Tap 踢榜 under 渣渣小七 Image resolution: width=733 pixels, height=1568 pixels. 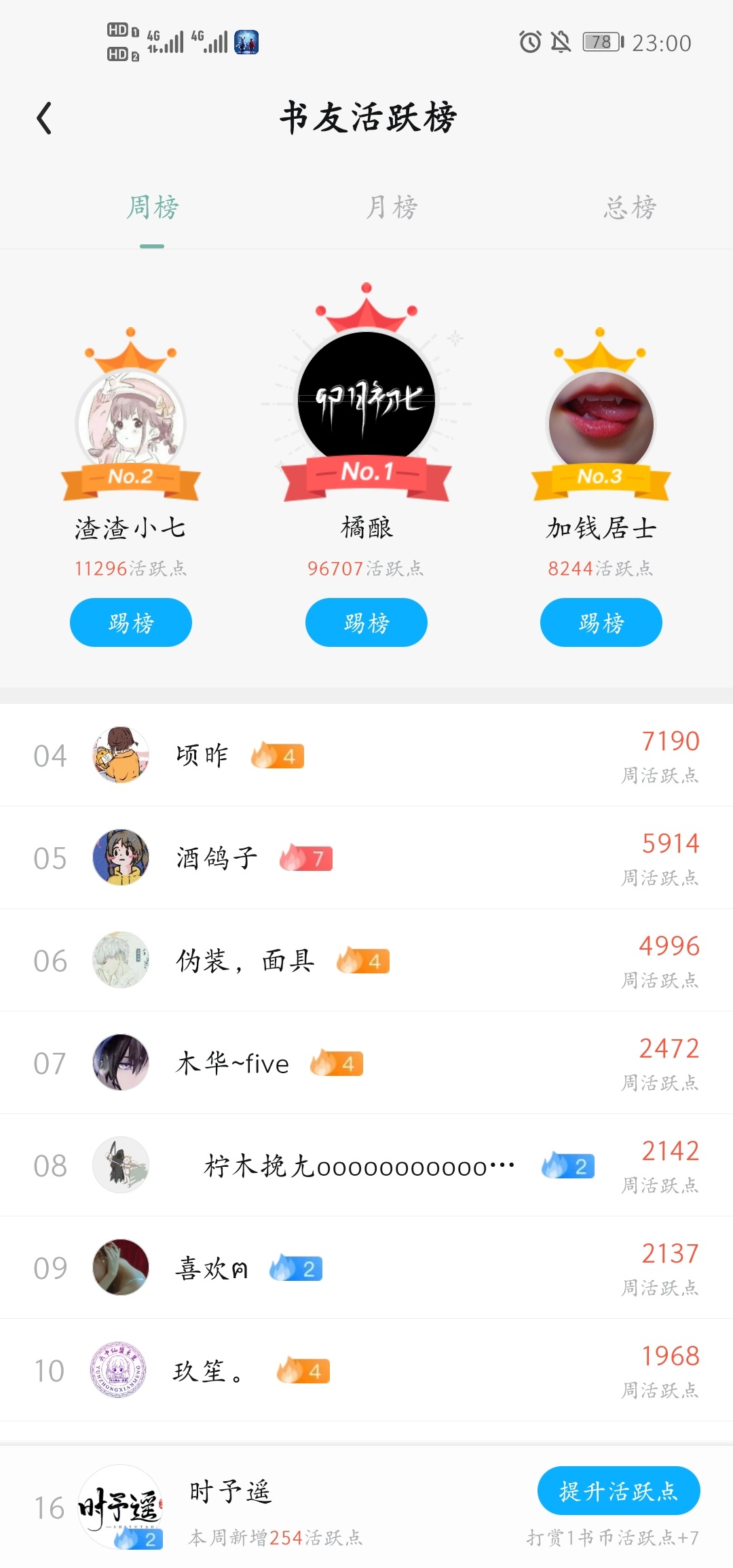click(131, 622)
